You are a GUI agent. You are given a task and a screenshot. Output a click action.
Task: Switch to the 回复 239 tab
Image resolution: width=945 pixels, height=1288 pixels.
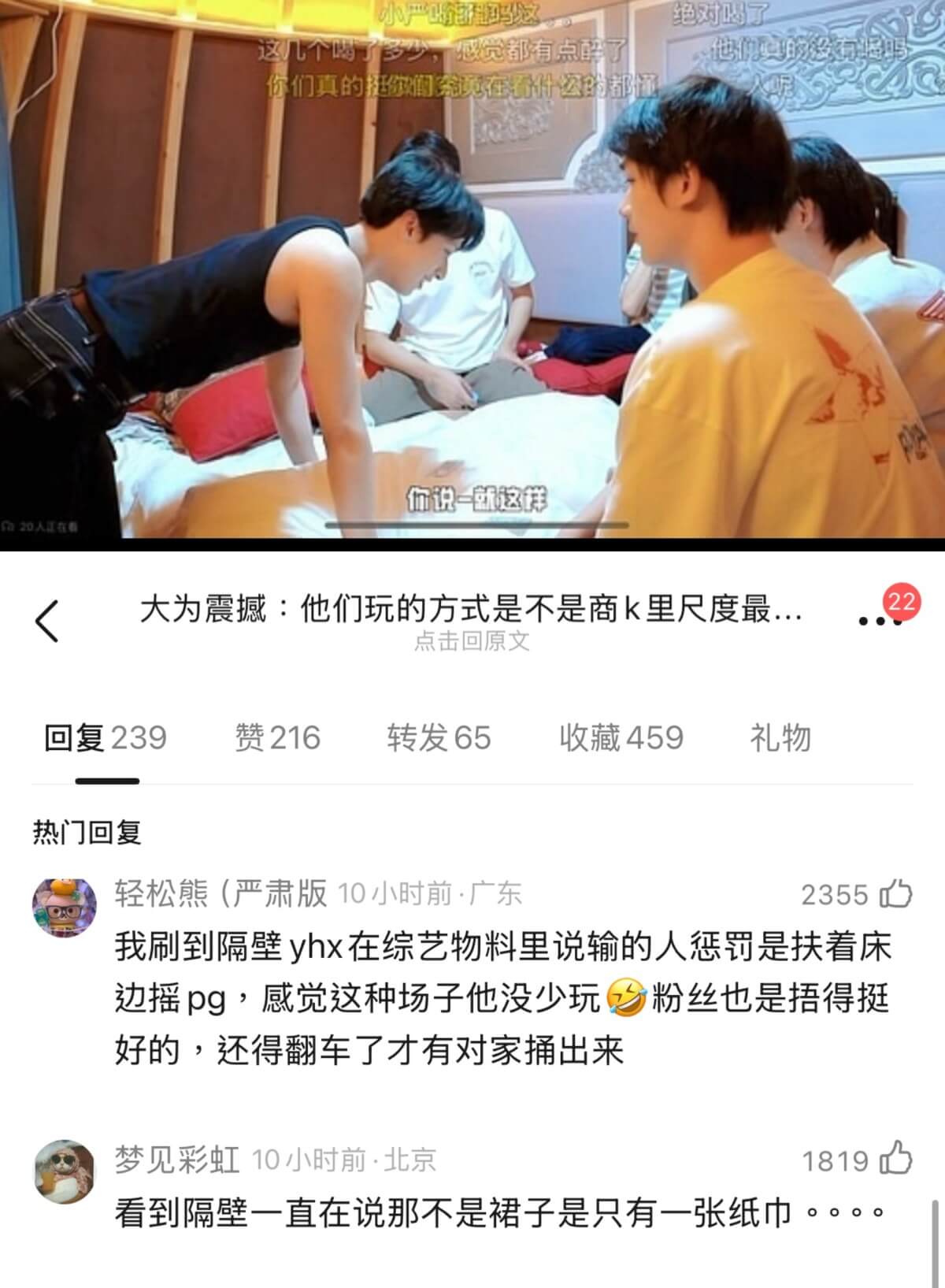(x=106, y=738)
